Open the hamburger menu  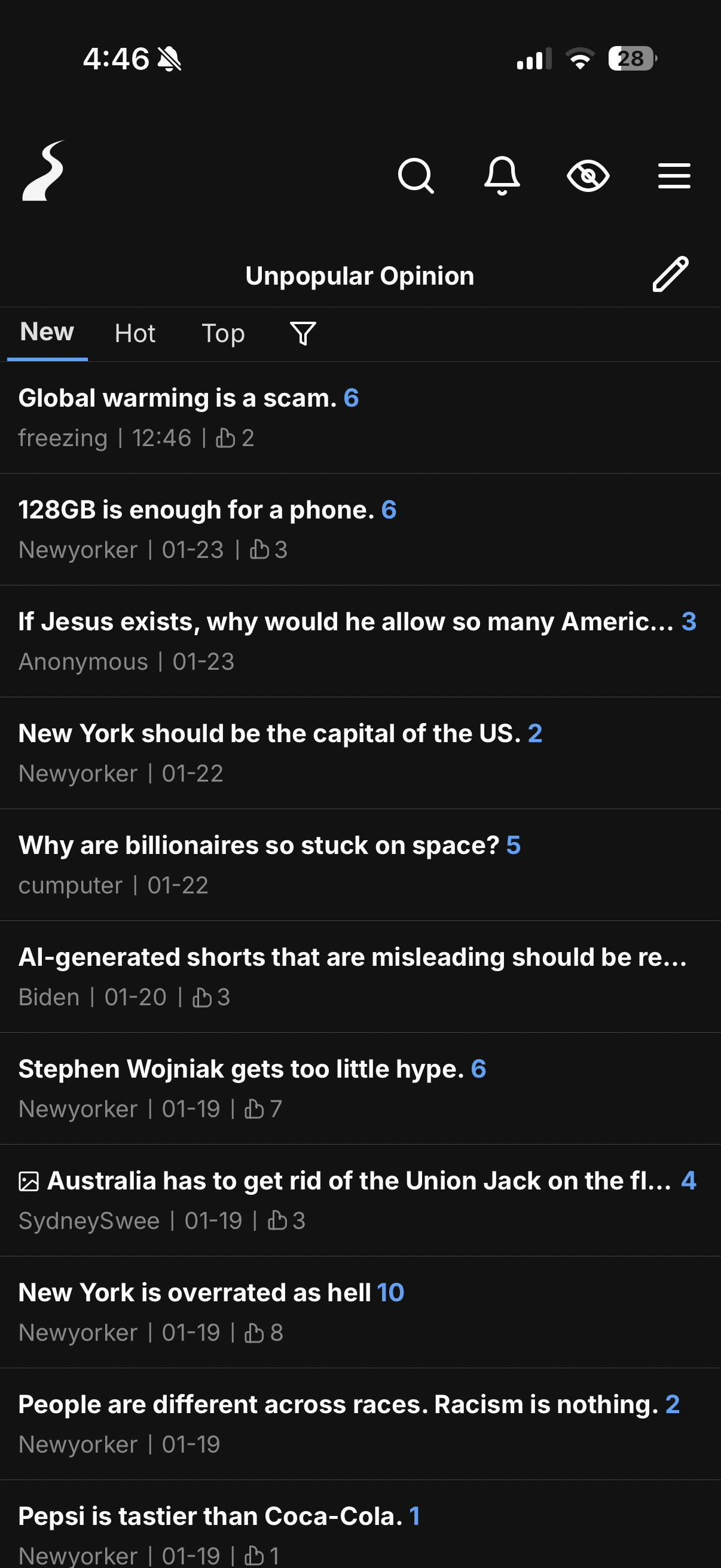pyautogui.click(x=674, y=176)
